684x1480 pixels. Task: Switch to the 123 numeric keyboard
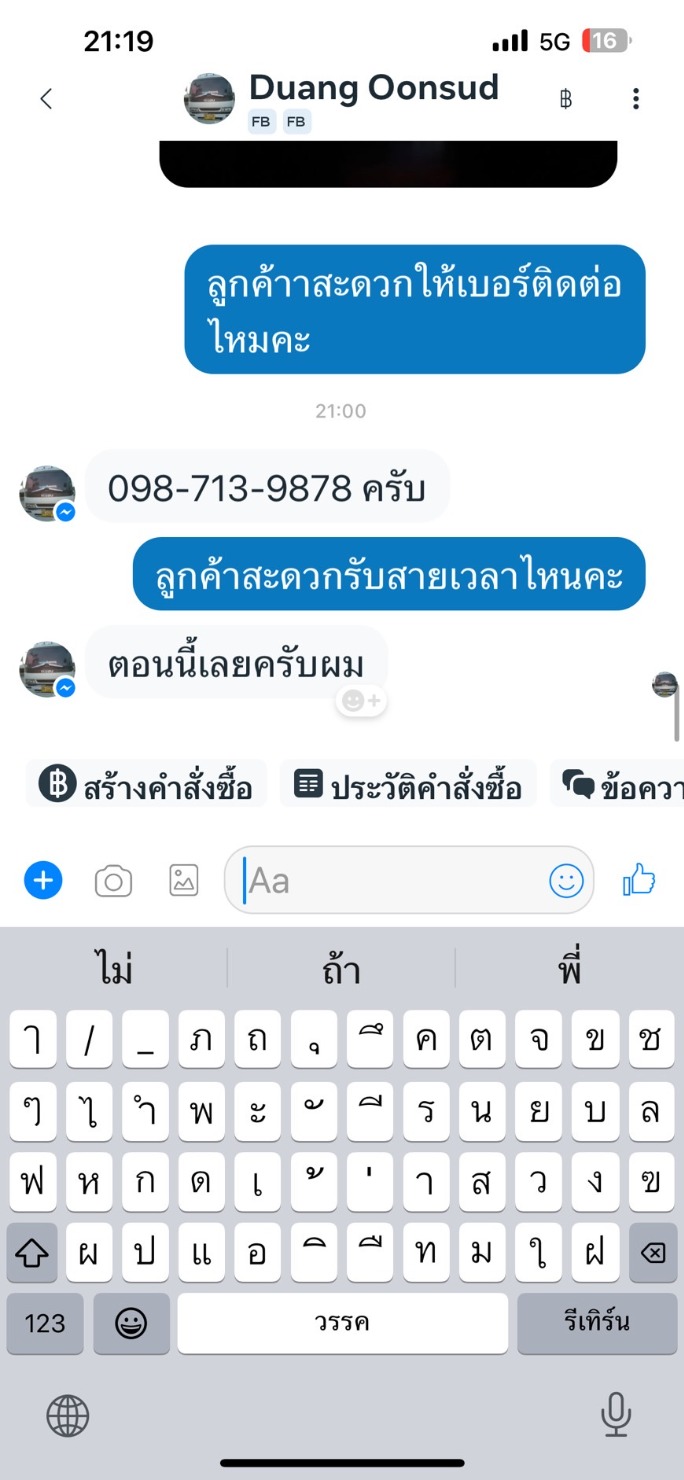click(45, 1323)
